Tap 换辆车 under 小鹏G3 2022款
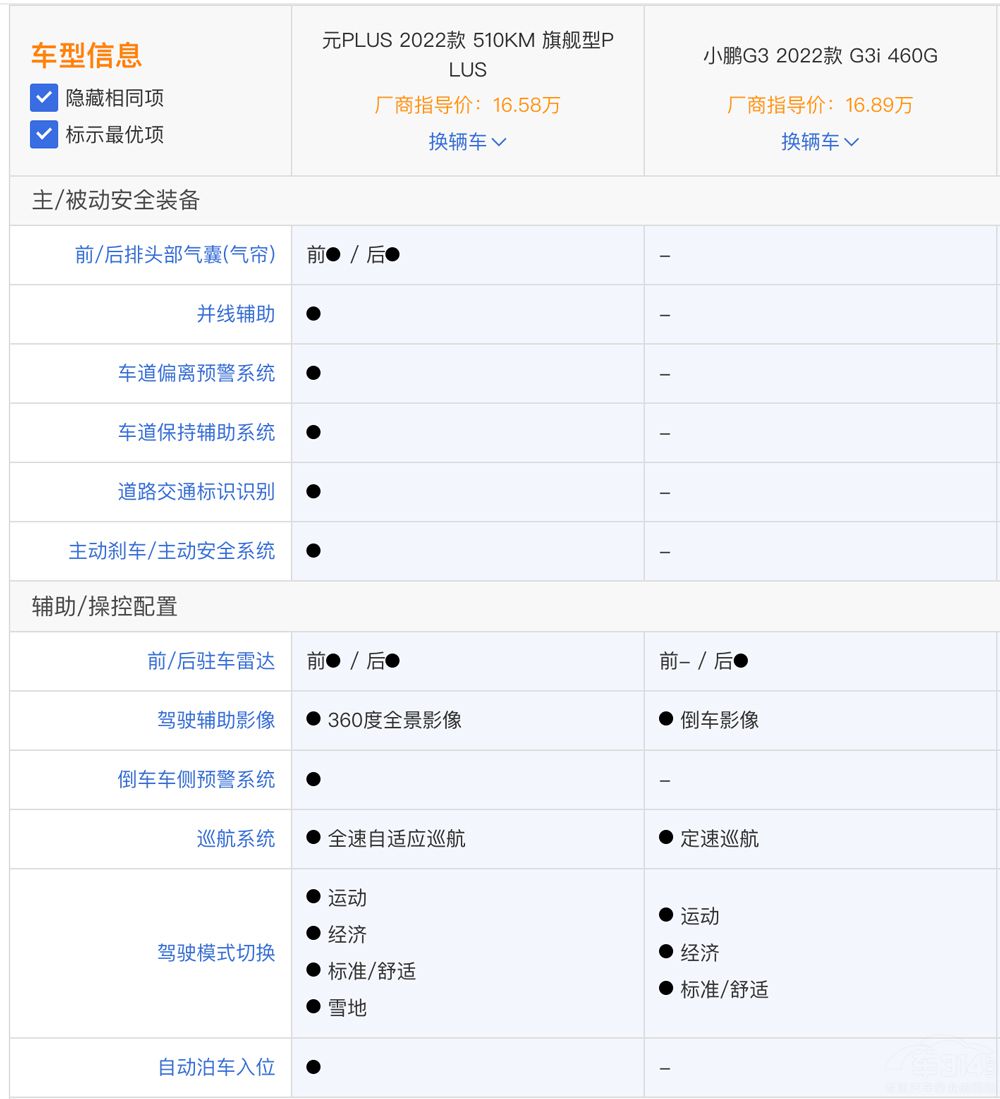Viewport: 1000px width, 1099px height. pos(819,142)
